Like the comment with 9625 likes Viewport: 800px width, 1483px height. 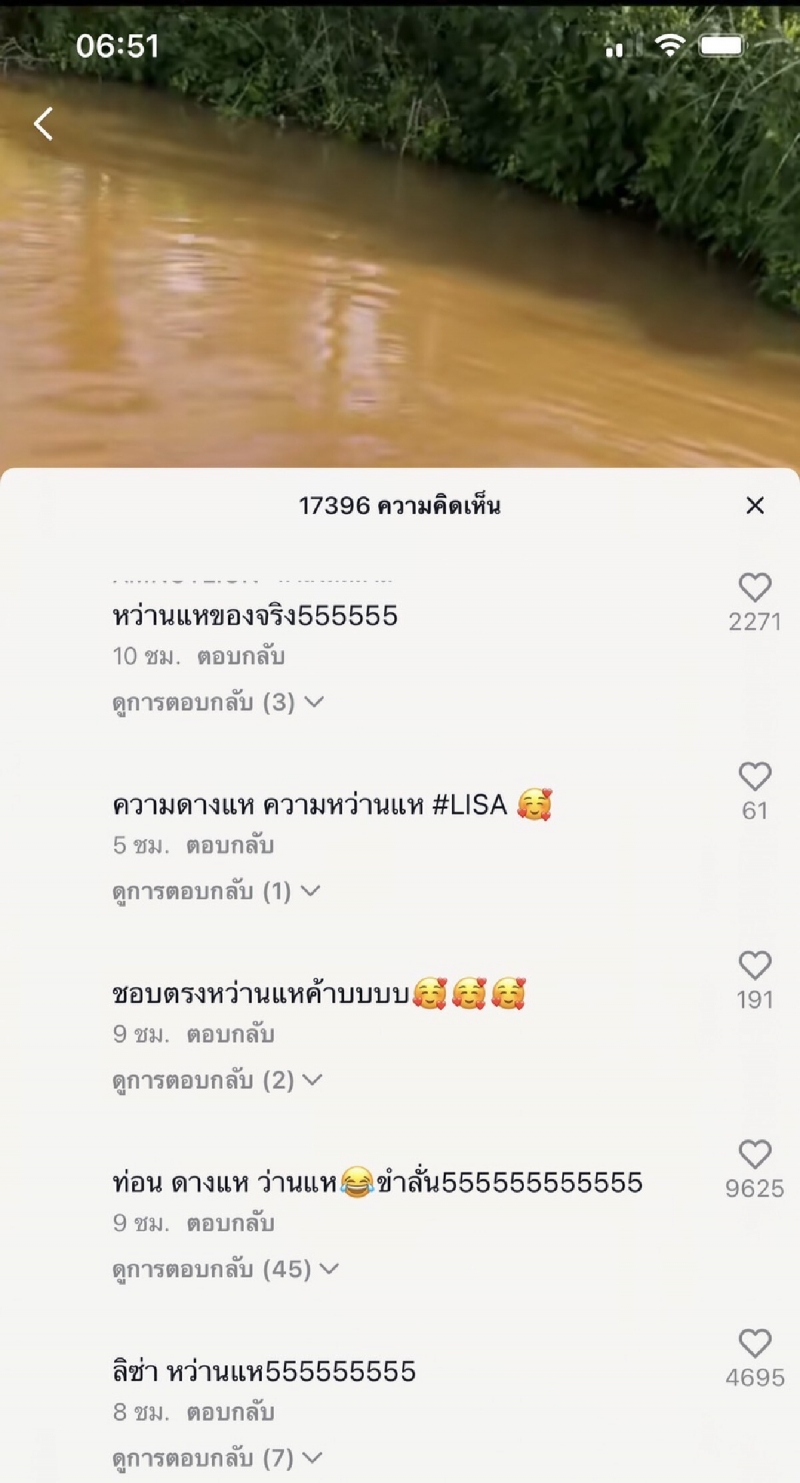tap(755, 1154)
